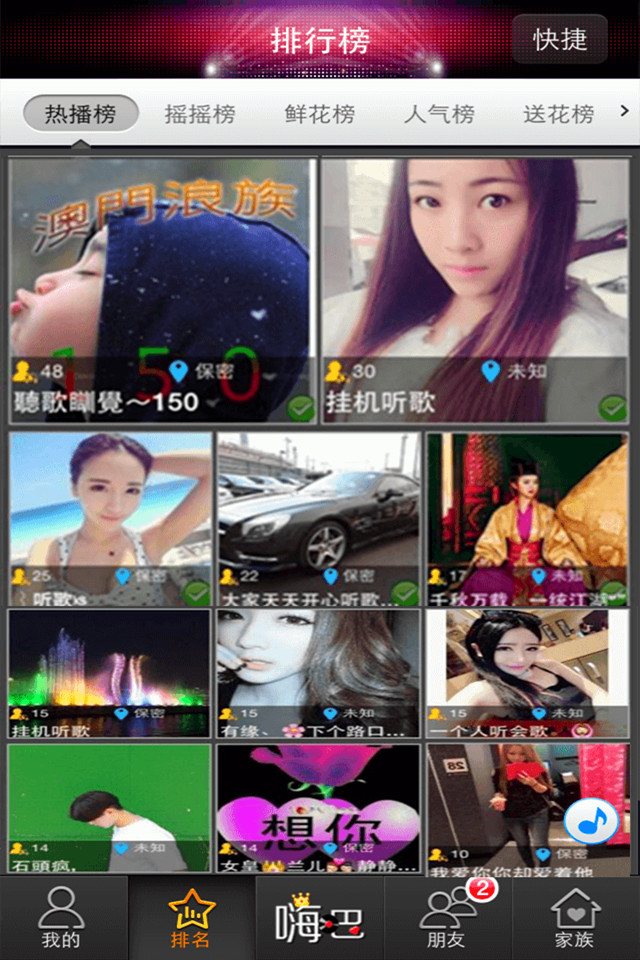Tap the floating music note button

(x=591, y=822)
